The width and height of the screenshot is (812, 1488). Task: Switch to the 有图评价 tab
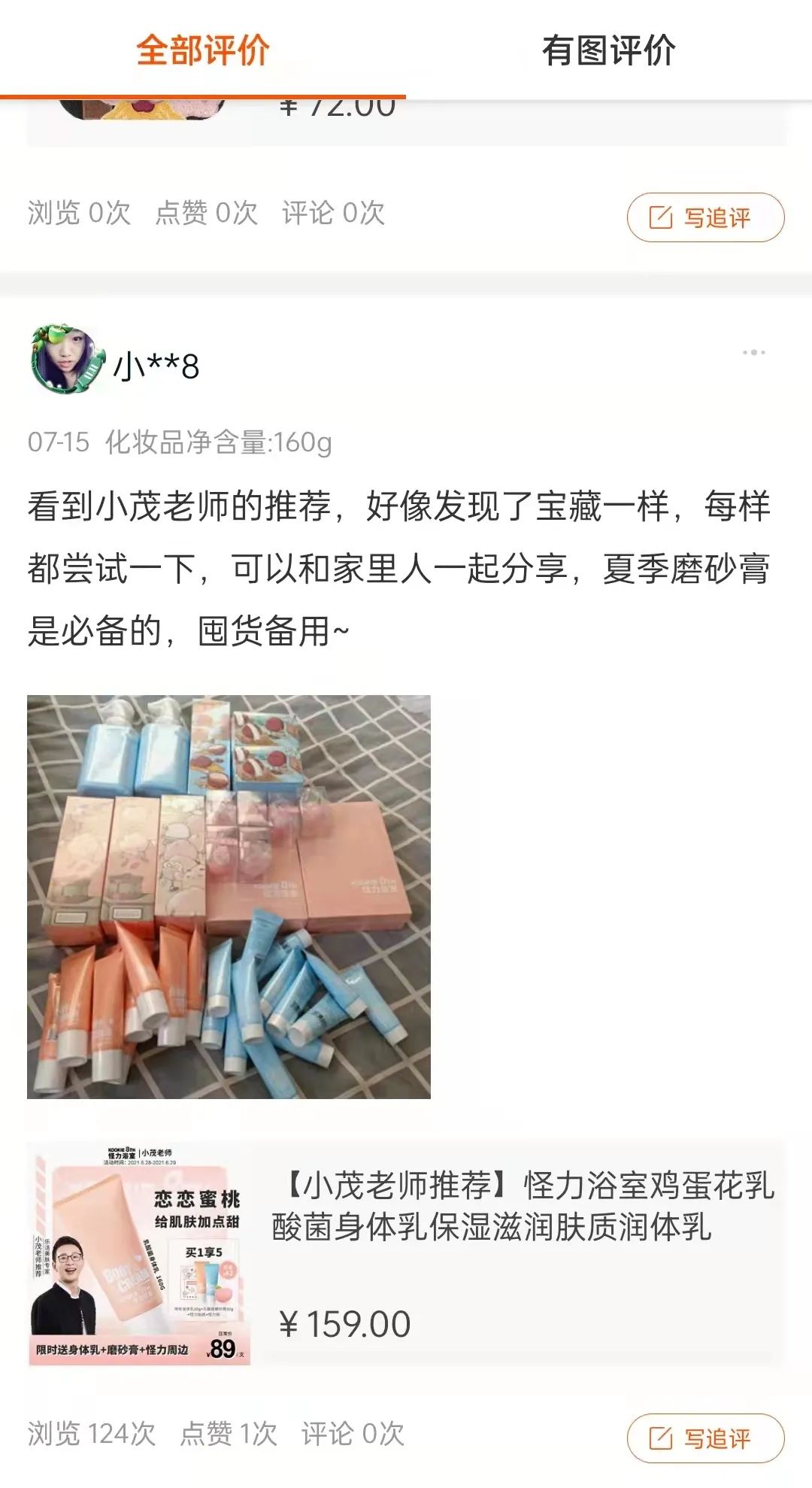pyautogui.click(x=608, y=51)
